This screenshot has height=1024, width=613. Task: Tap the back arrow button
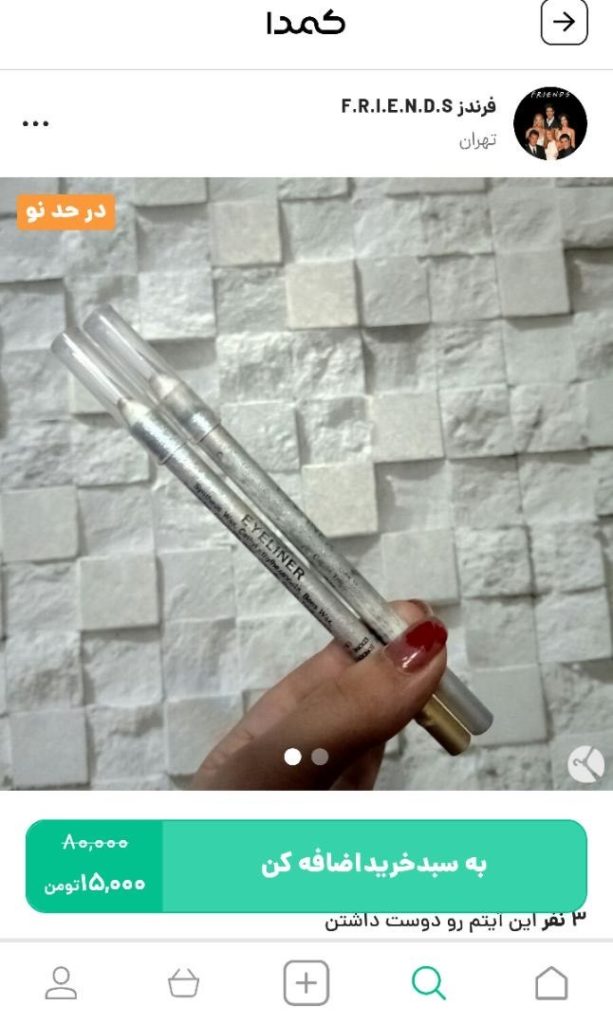coord(564,23)
